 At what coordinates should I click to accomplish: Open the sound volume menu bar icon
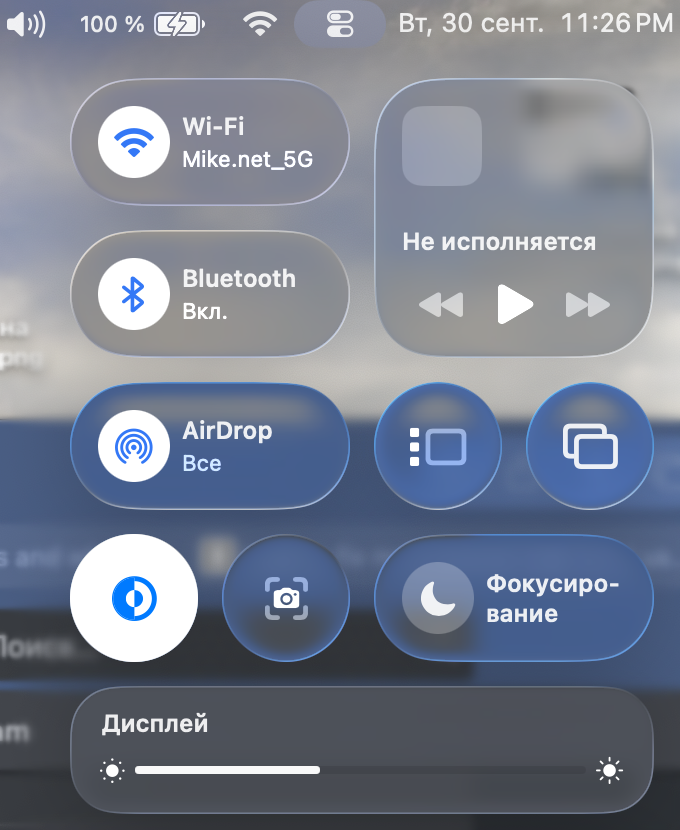(x=27, y=23)
